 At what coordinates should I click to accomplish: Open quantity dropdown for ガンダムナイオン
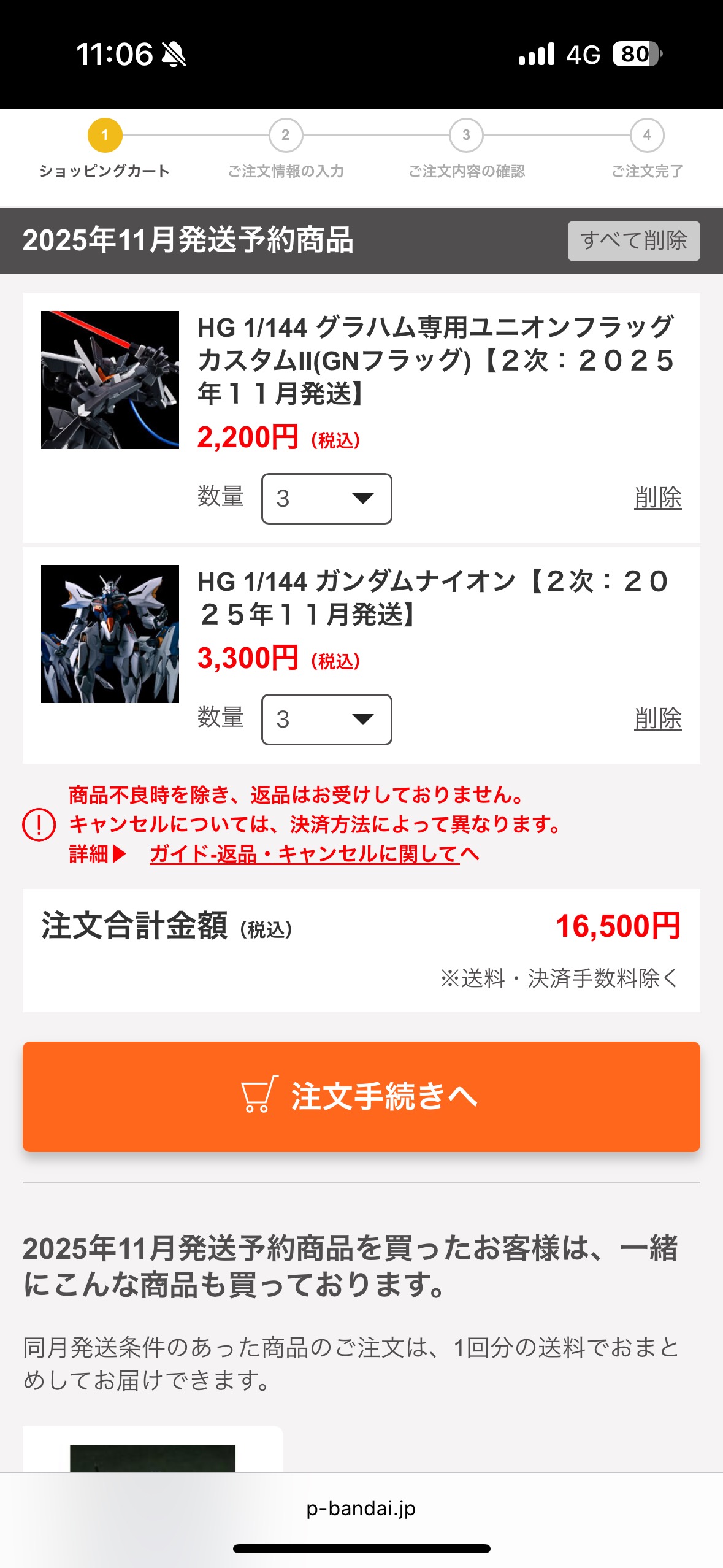click(x=326, y=720)
